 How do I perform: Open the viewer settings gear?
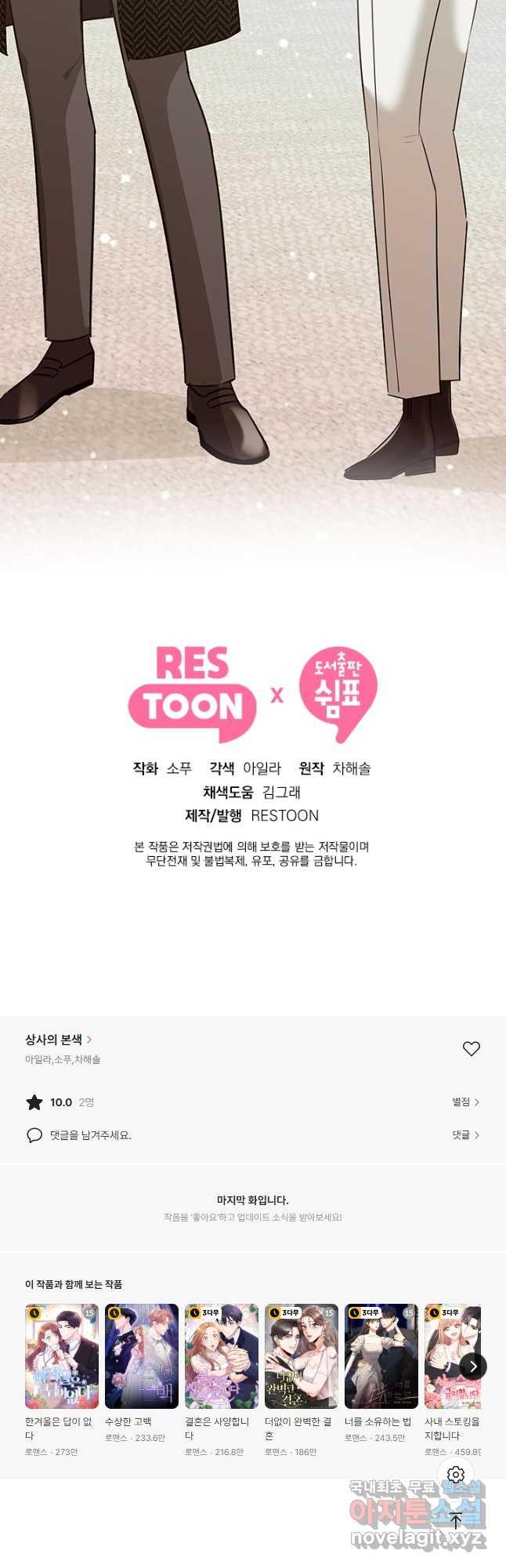[x=456, y=1475]
